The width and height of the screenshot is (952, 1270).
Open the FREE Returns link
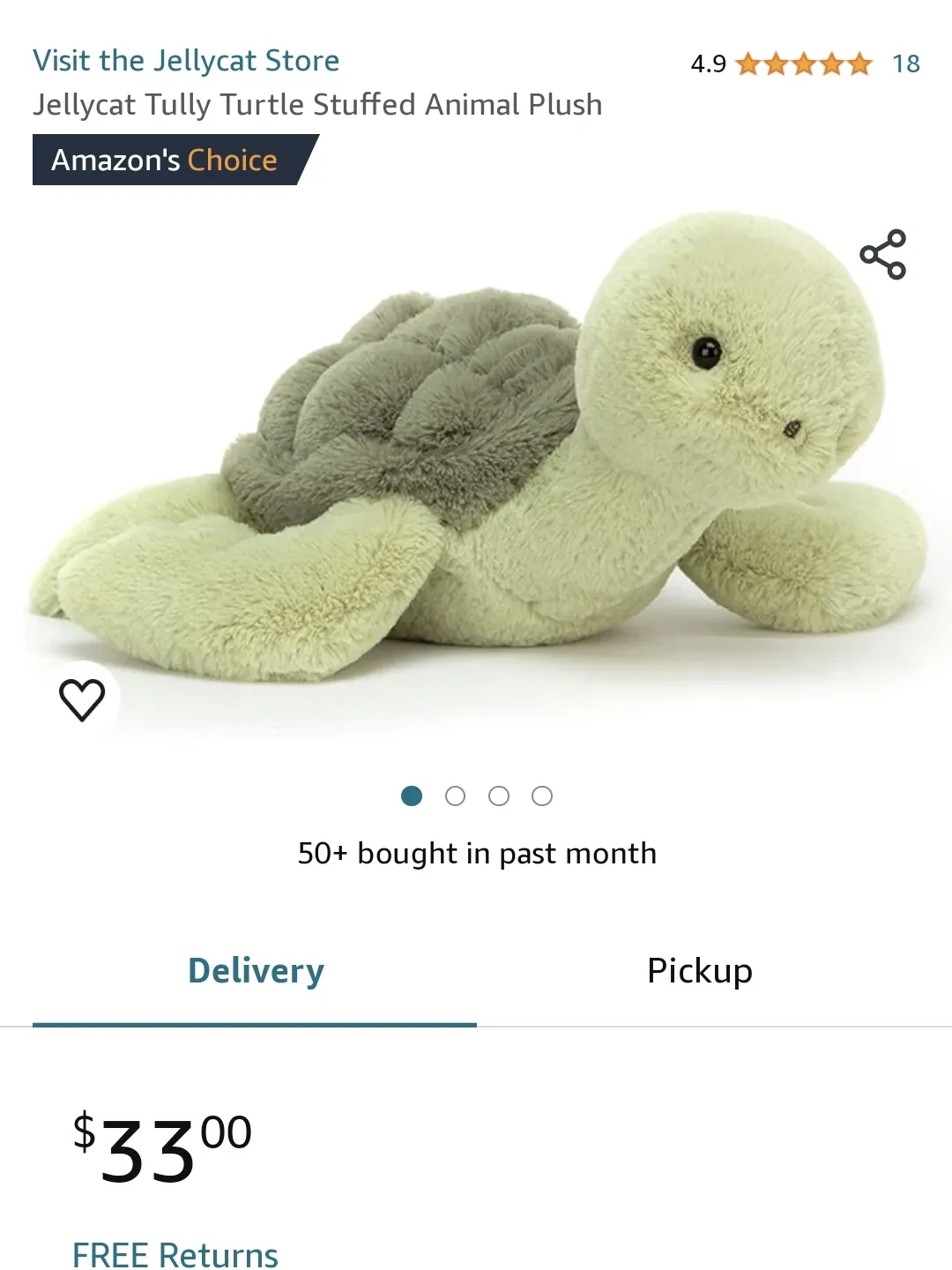click(x=175, y=1254)
